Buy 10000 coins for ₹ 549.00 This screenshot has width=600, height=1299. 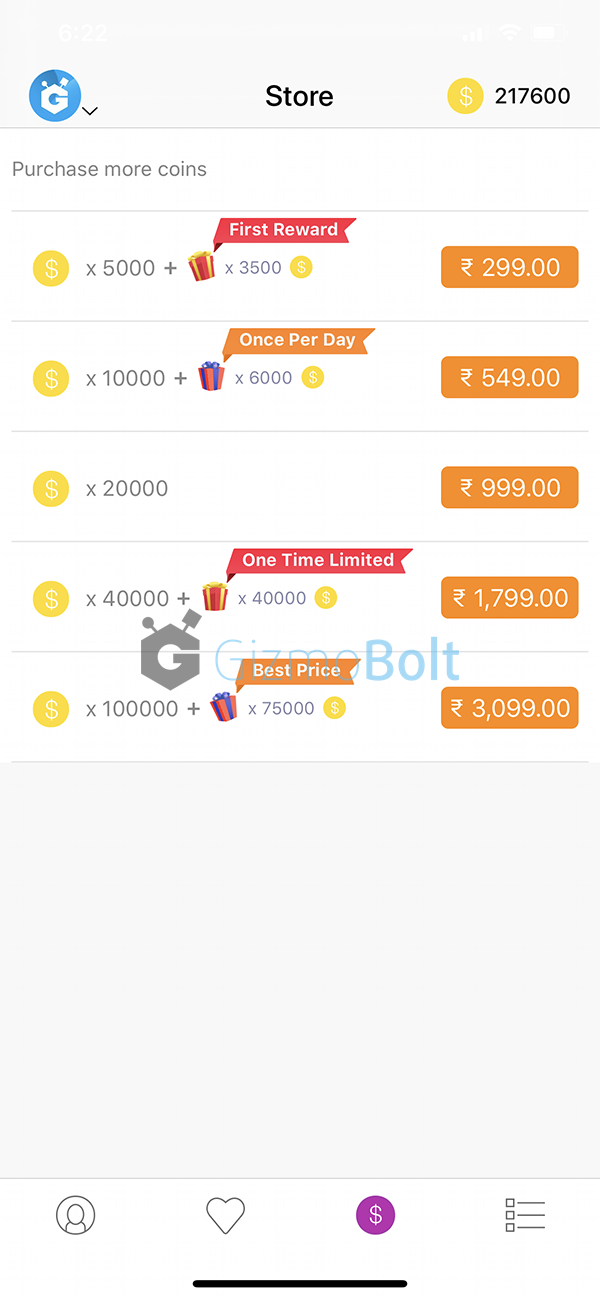(509, 377)
